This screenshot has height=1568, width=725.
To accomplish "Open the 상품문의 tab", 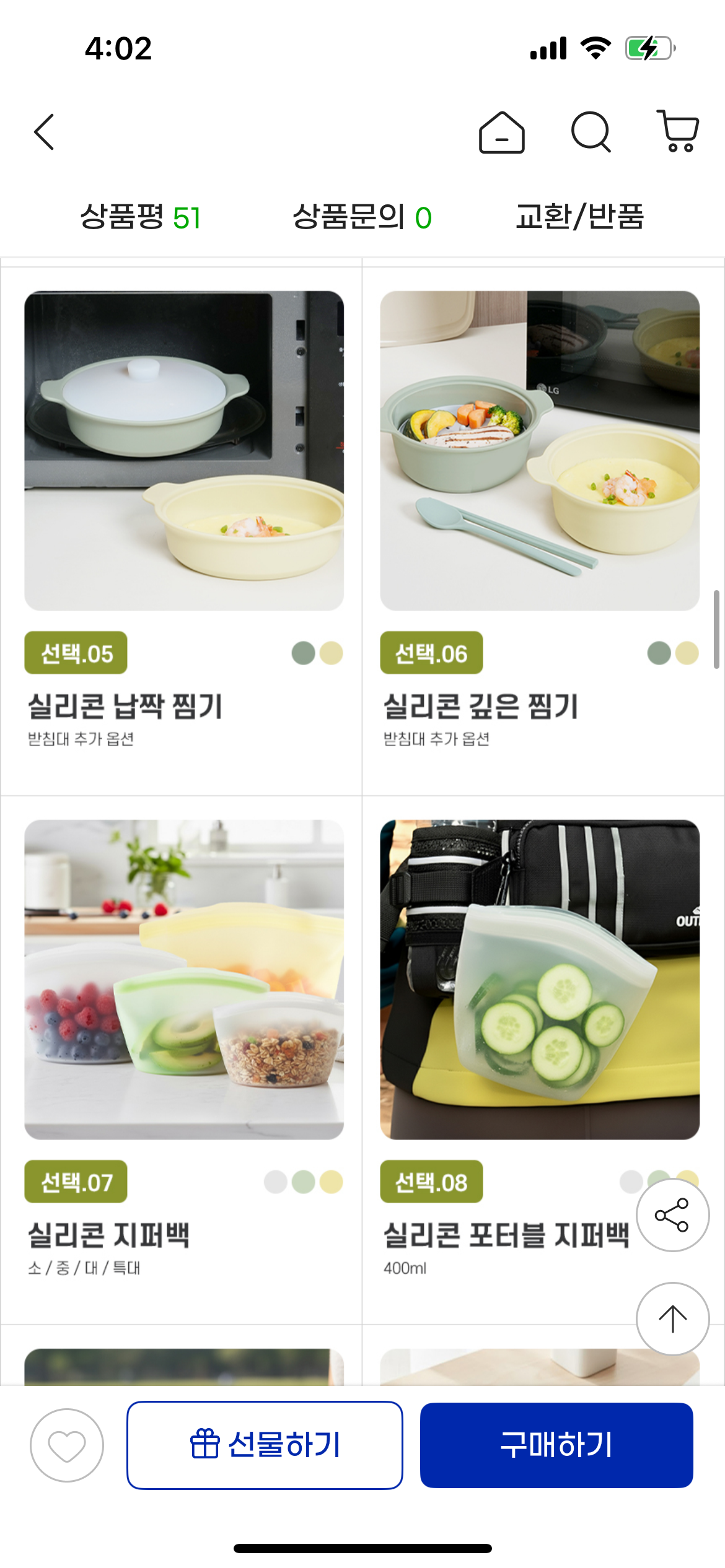I will pos(362,217).
